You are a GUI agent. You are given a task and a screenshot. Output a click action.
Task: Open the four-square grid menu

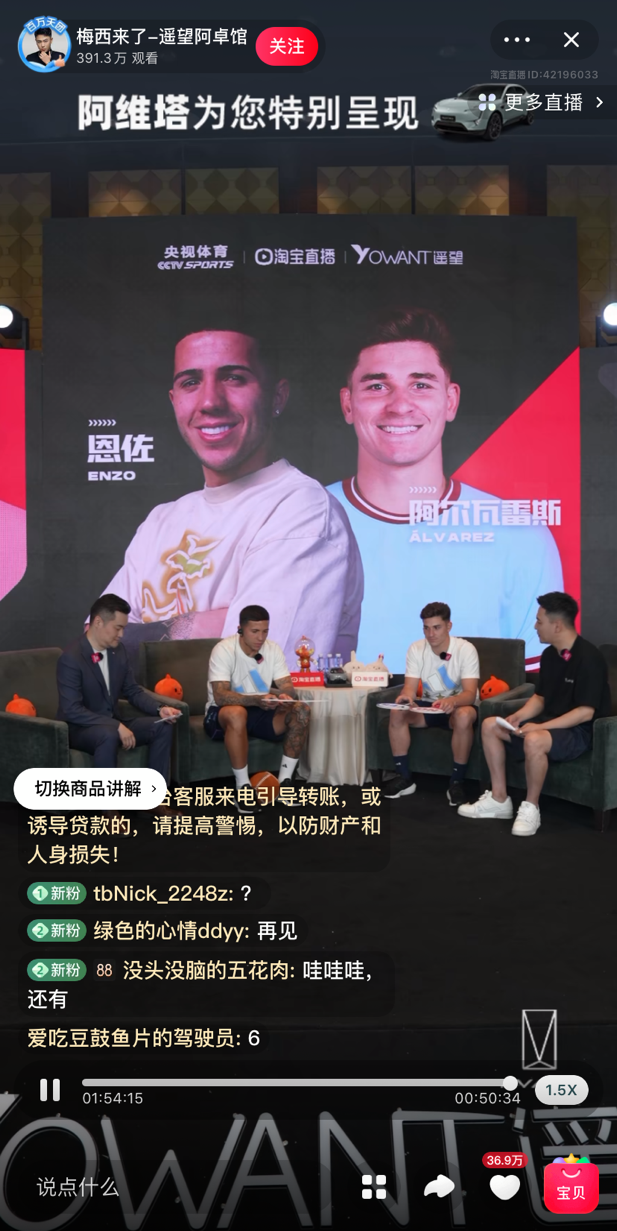[x=374, y=1187]
